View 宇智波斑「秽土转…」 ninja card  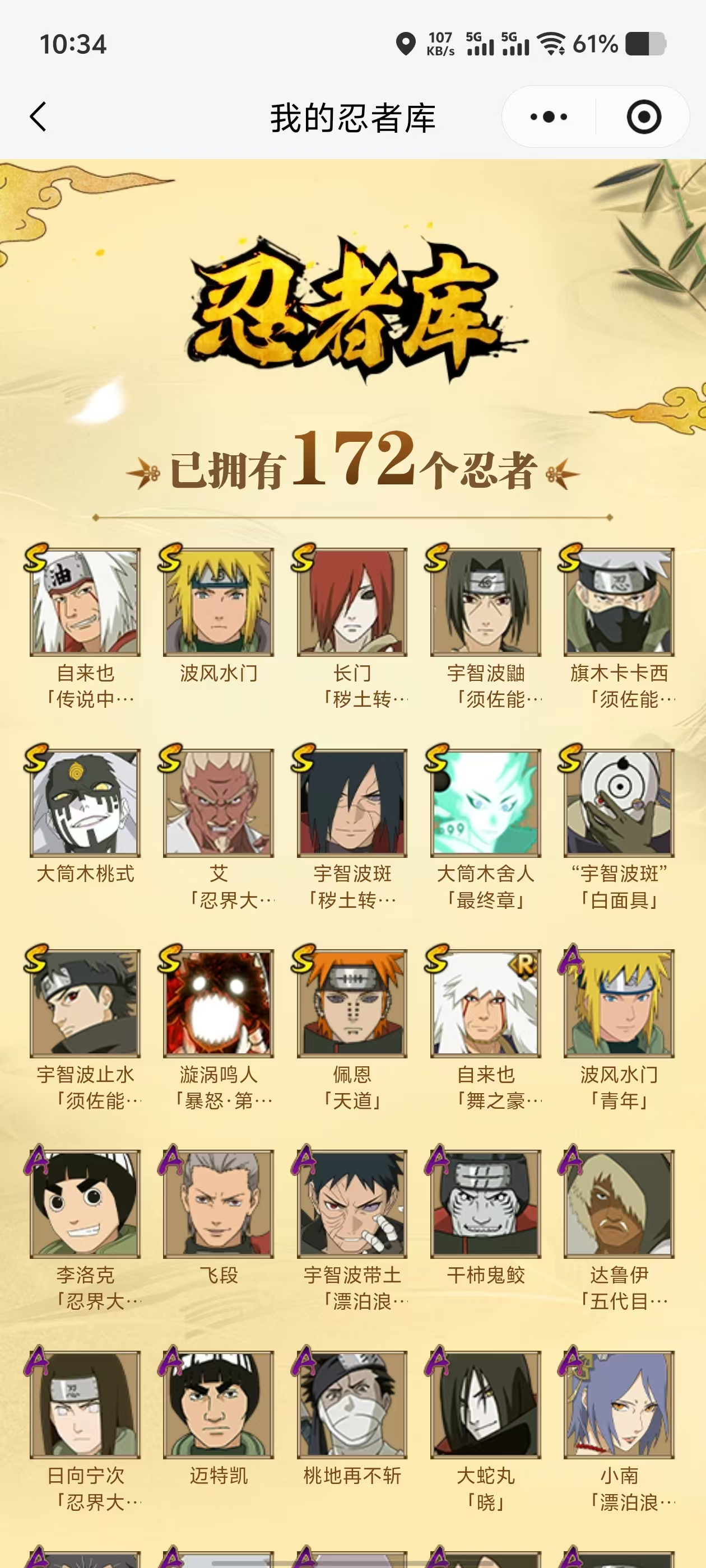(352, 802)
